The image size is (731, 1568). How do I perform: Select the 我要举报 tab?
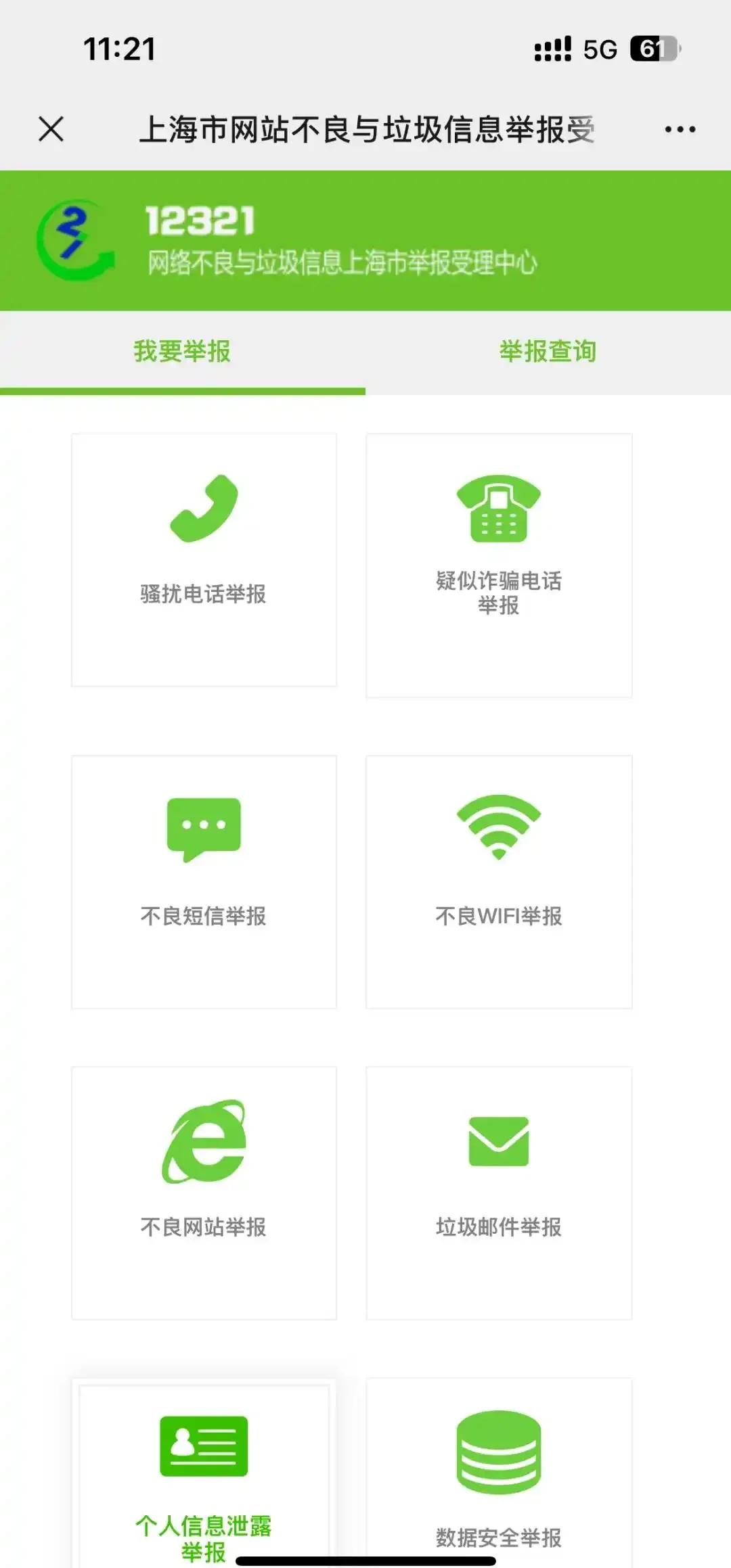tap(182, 352)
